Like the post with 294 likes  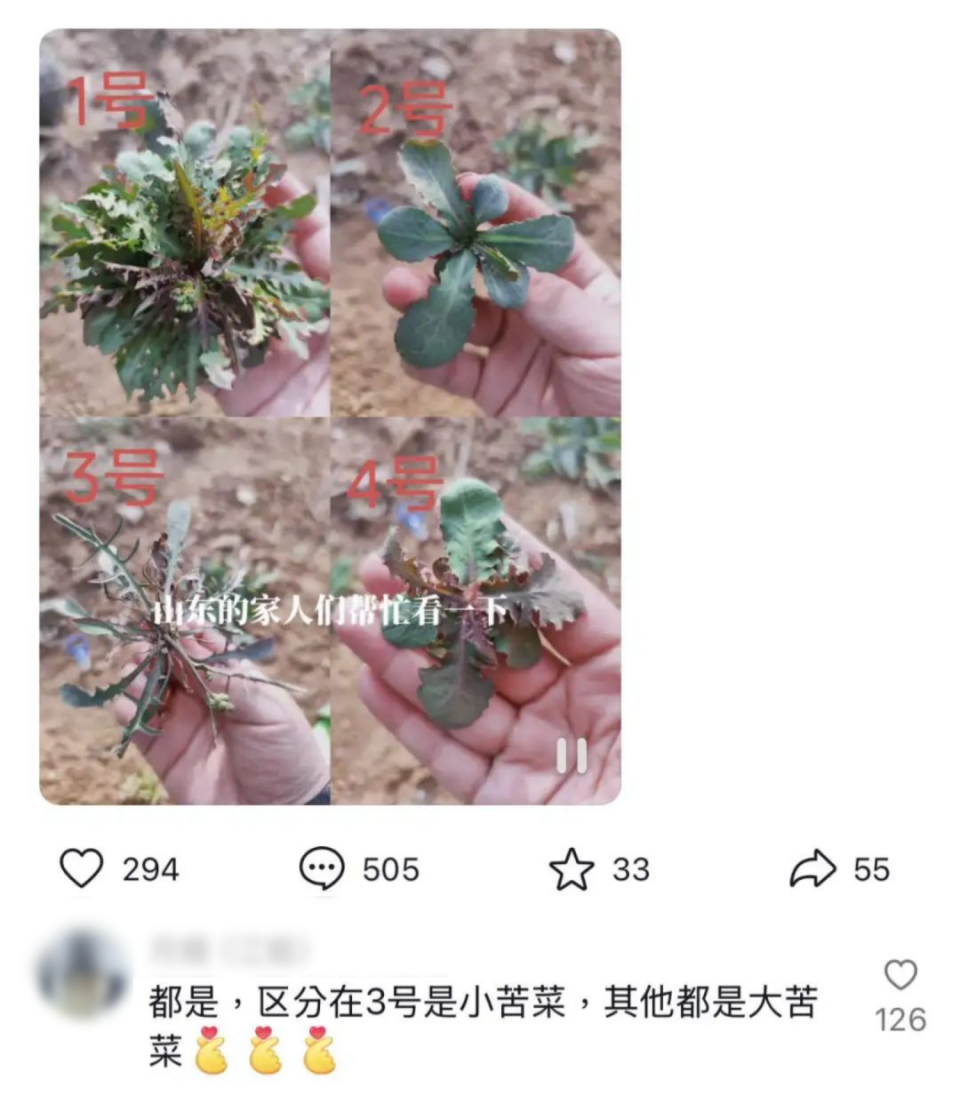click(x=82, y=868)
